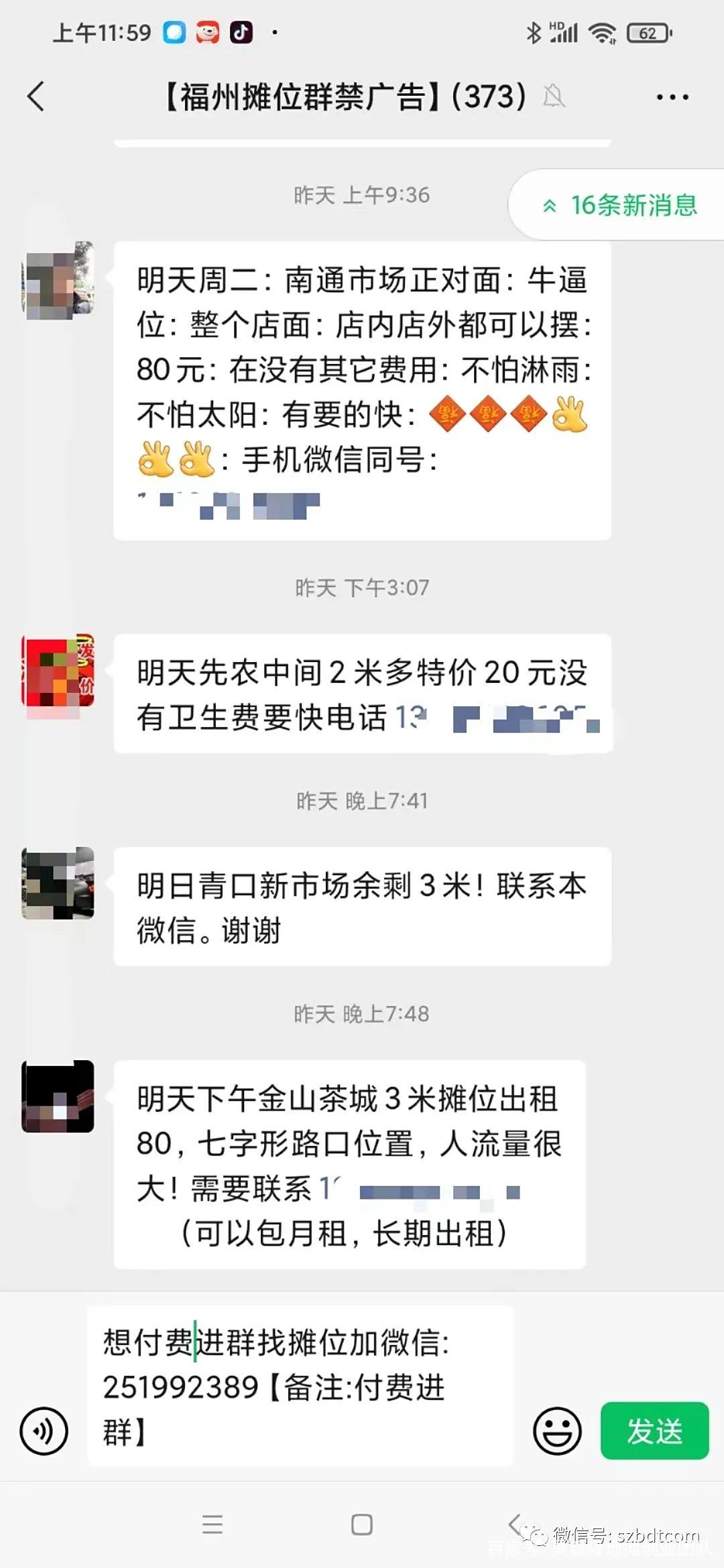
Task: Focus the message text field
Action: click(300, 1386)
